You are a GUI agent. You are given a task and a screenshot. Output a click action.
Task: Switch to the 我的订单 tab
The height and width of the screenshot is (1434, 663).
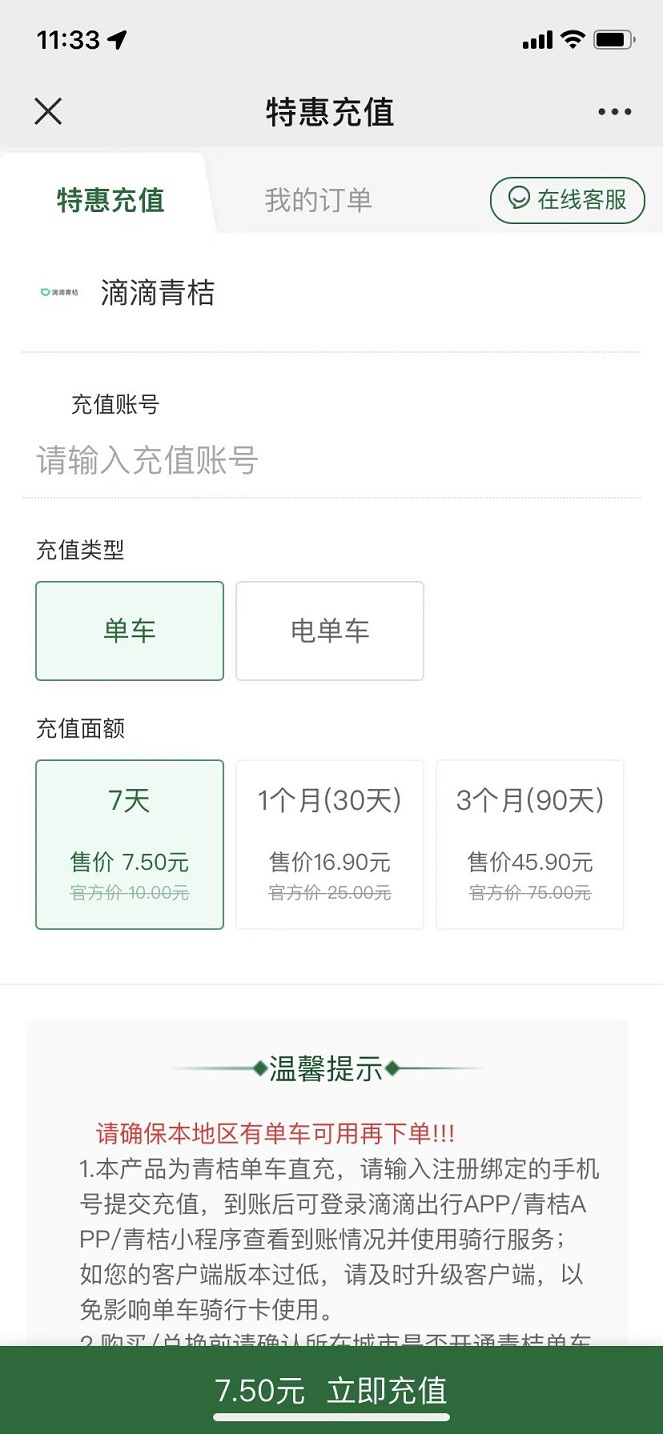[318, 200]
